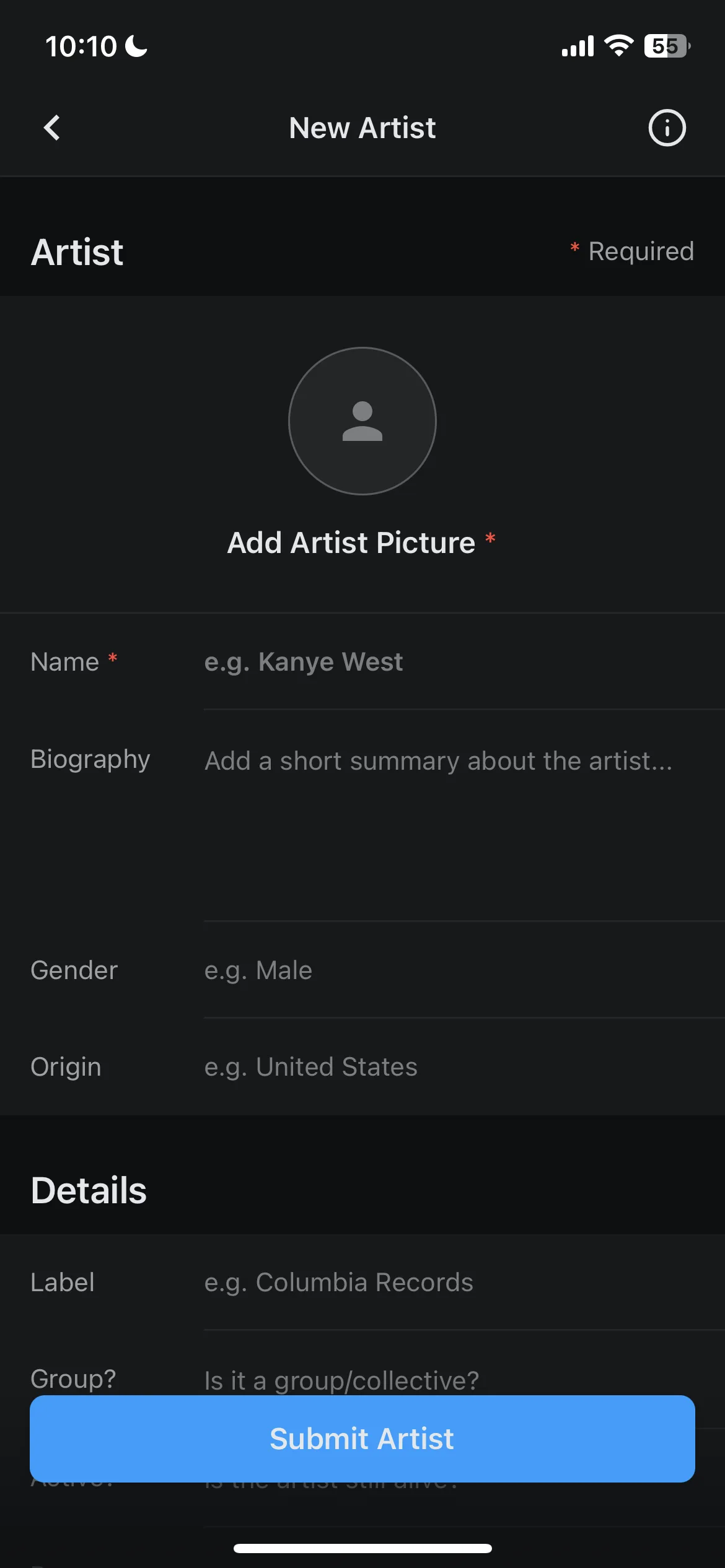
Task: Tap the Label field under Details
Action: [434, 1283]
